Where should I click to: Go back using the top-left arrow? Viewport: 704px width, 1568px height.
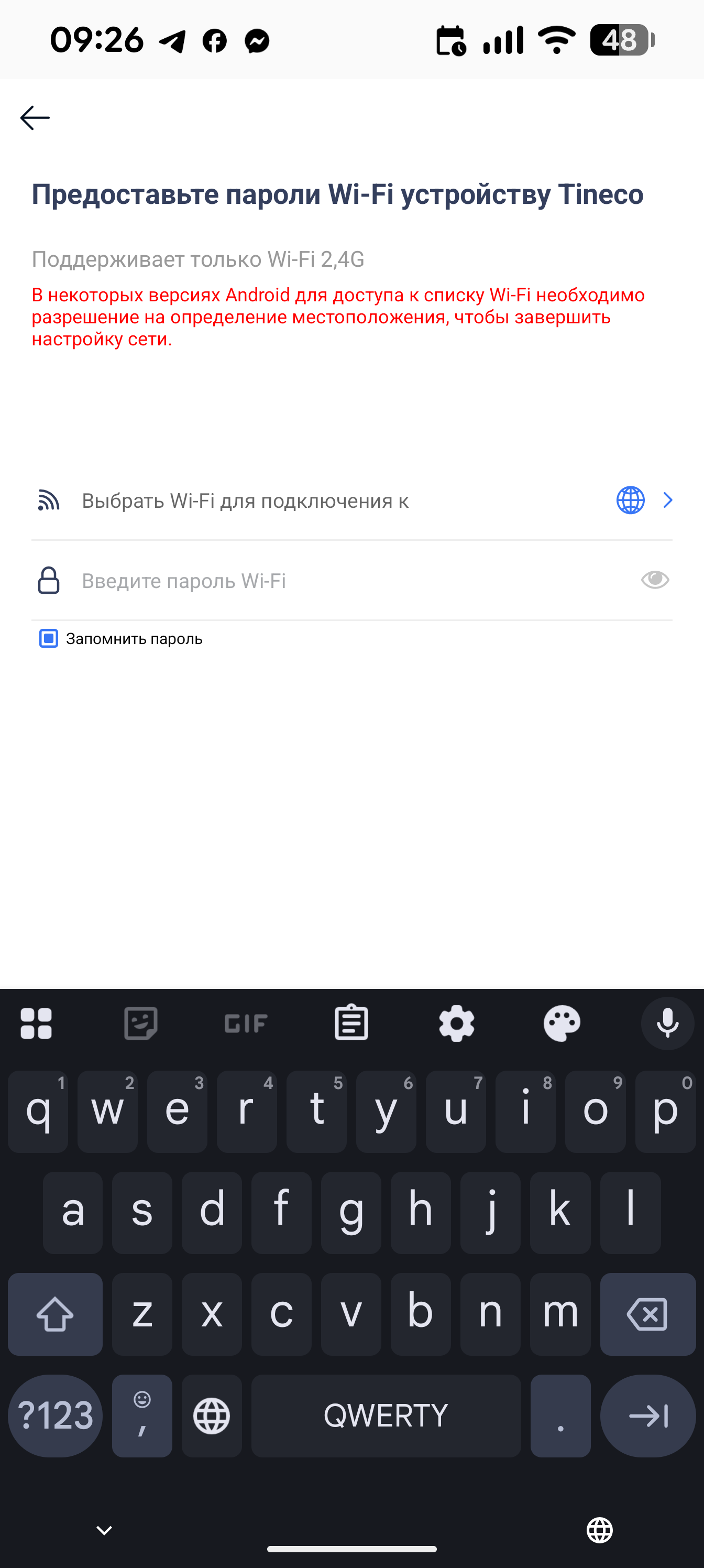point(35,117)
